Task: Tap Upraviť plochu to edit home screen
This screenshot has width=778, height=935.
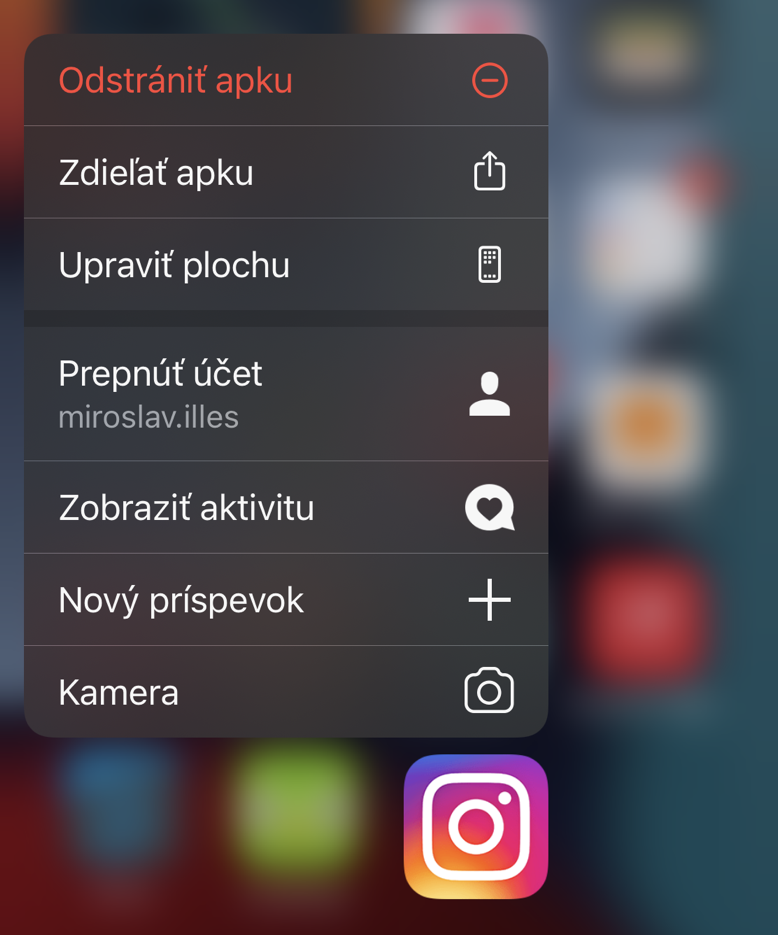Action: [x=285, y=265]
